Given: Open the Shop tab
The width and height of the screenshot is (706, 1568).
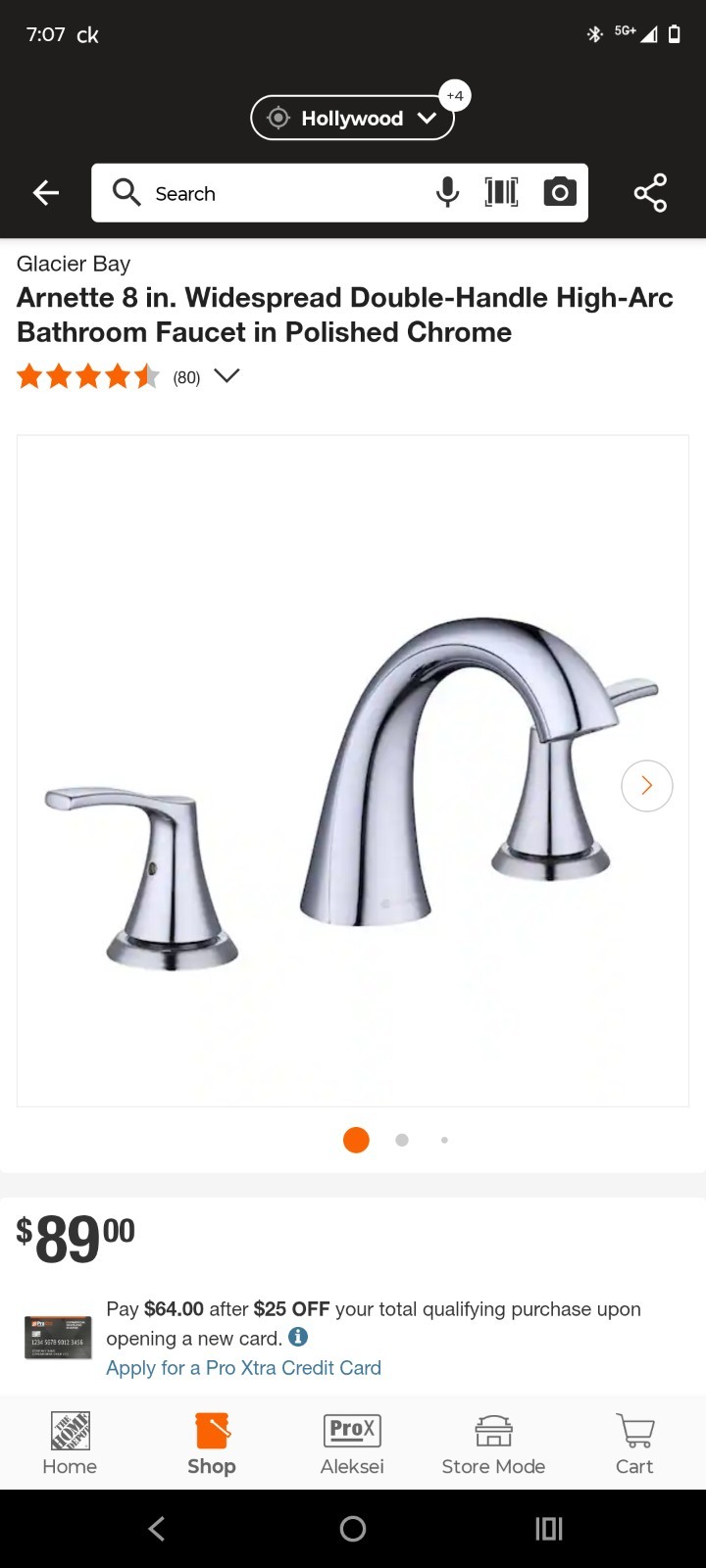Looking at the screenshot, I should [x=212, y=1443].
